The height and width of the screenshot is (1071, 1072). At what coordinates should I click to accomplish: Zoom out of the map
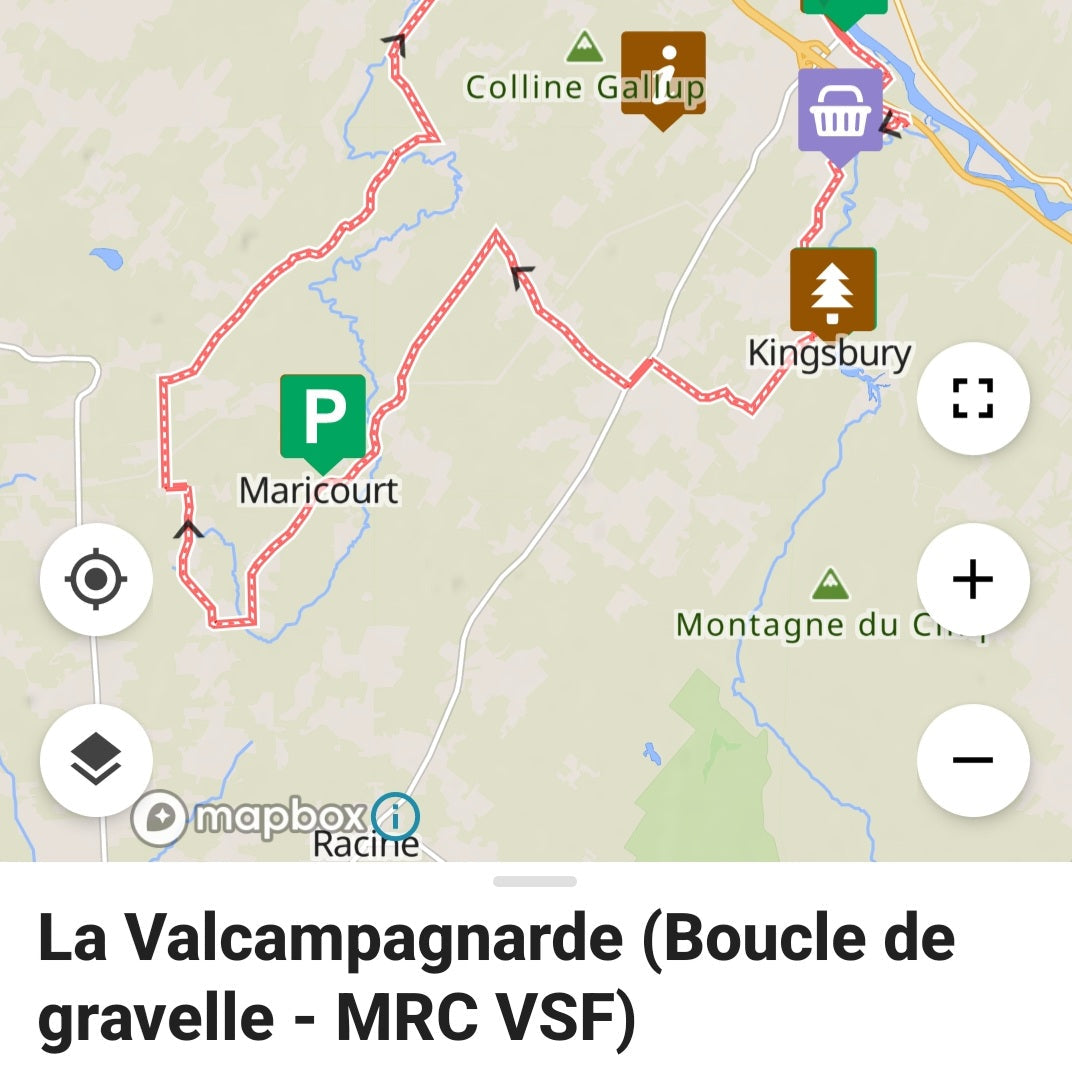972,760
